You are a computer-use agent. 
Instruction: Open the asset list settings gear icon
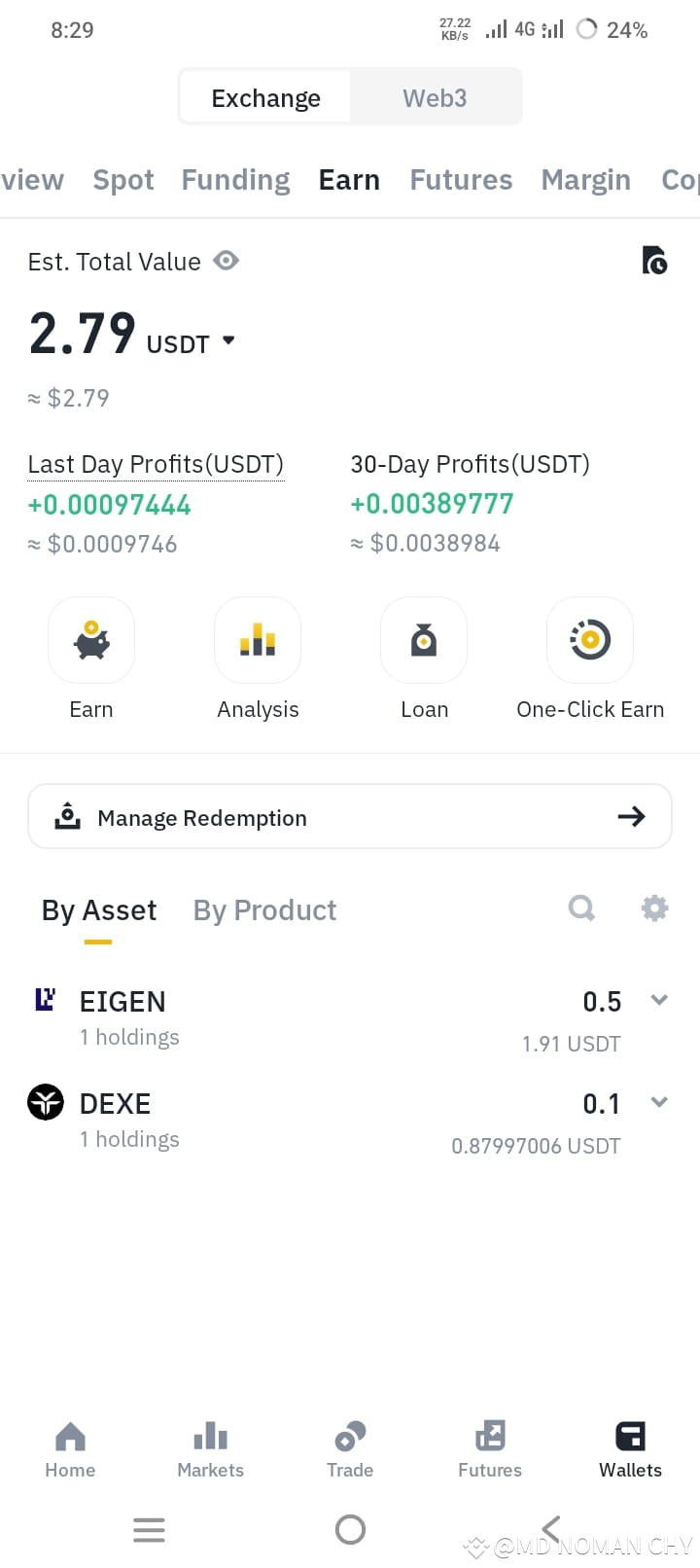click(x=654, y=908)
